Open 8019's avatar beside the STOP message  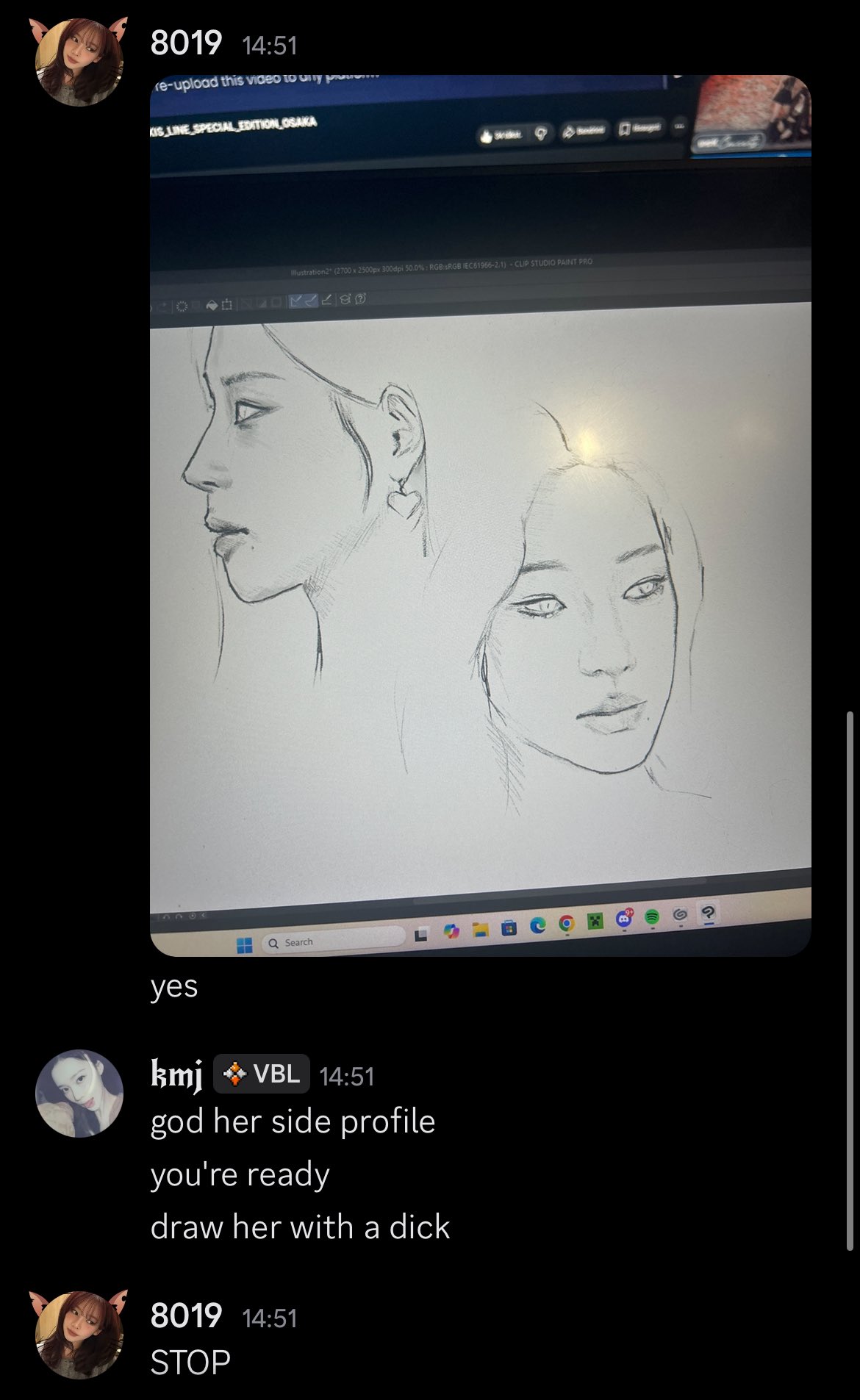pos(79,1334)
